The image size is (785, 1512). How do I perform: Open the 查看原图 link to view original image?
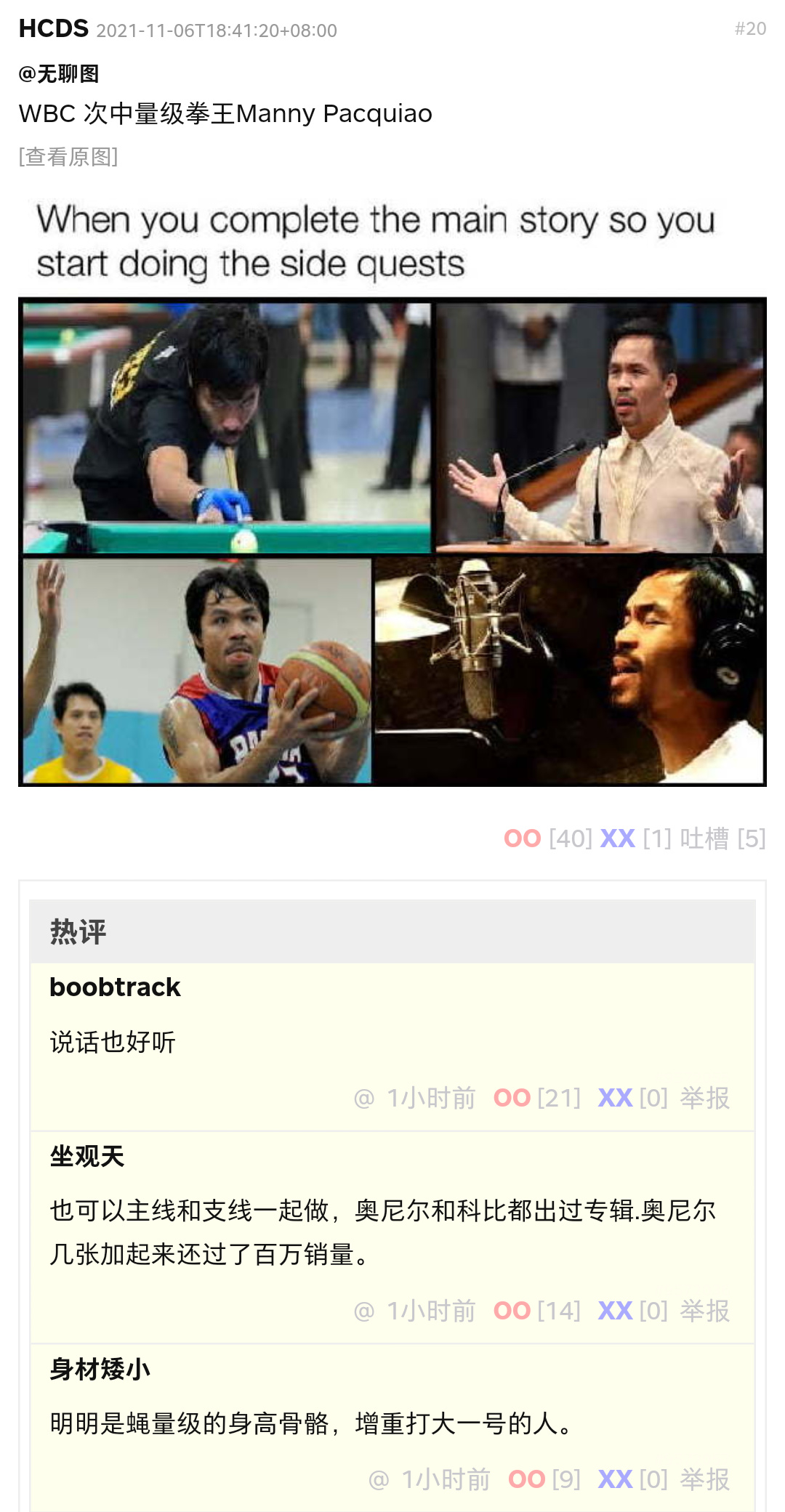(68, 156)
